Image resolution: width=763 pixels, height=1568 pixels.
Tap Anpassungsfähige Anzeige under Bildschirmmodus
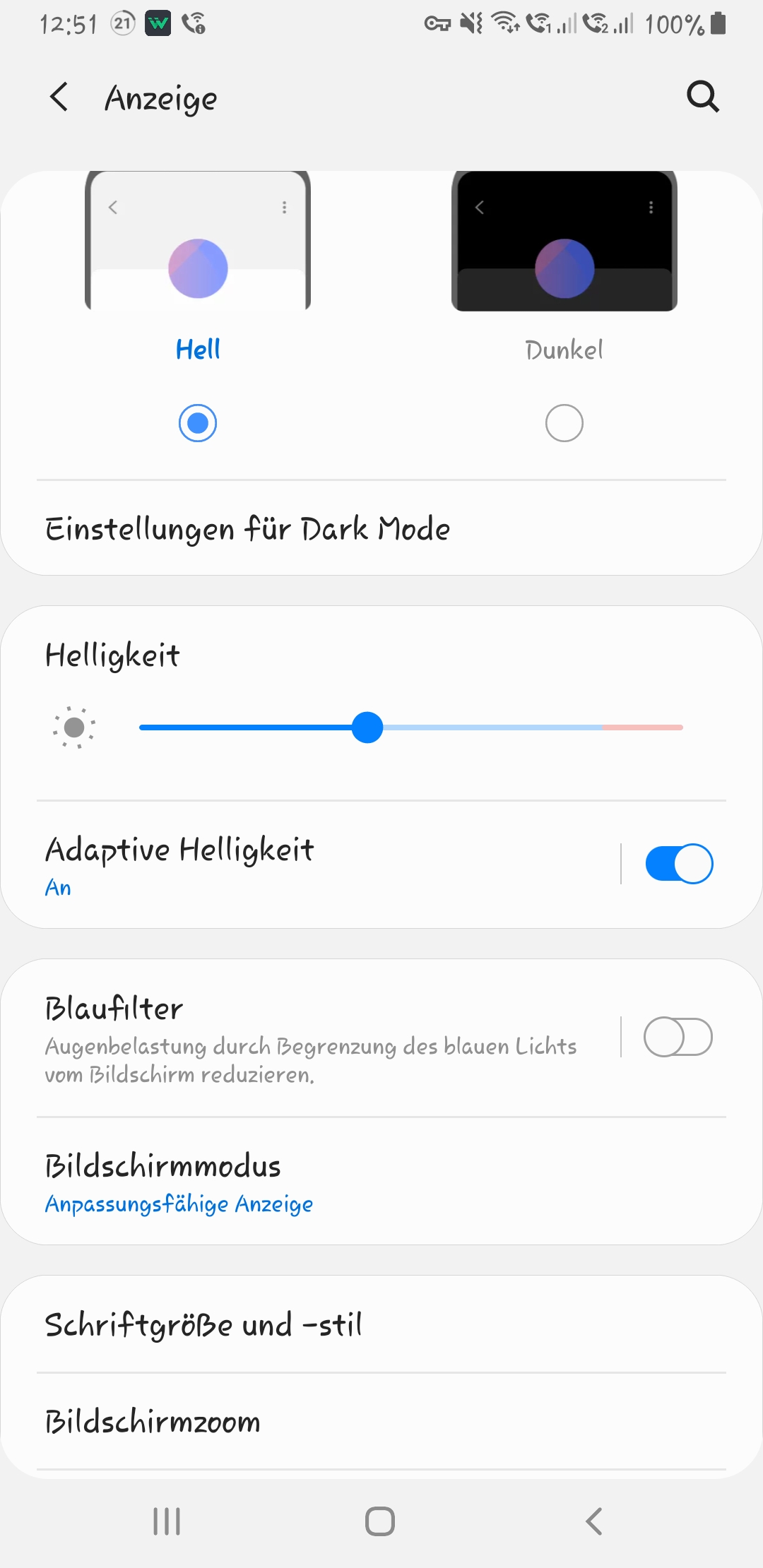tap(178, 1204)
